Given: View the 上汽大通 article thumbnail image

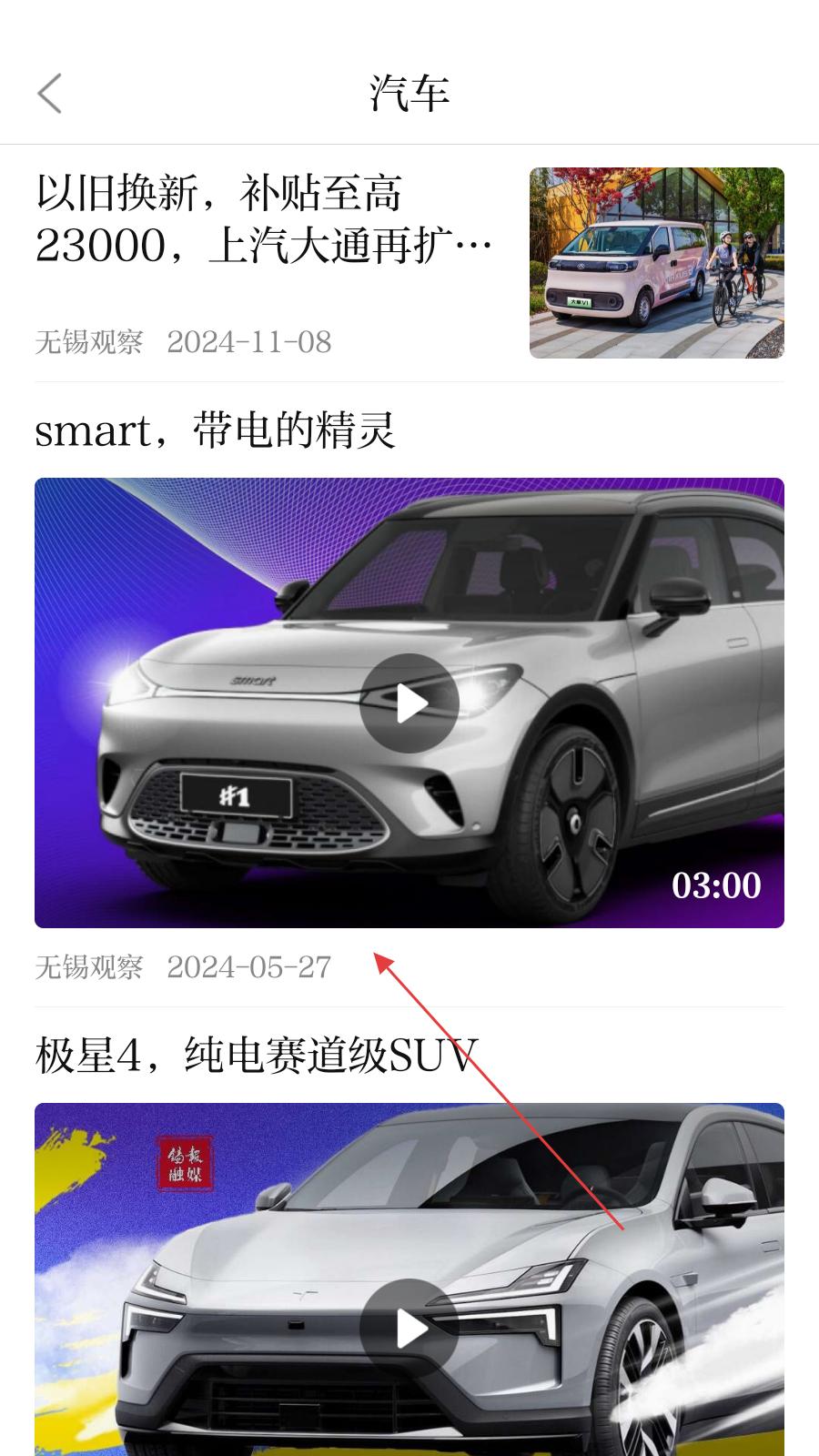Looking at the screenshot, I should [x=656, y=263].
